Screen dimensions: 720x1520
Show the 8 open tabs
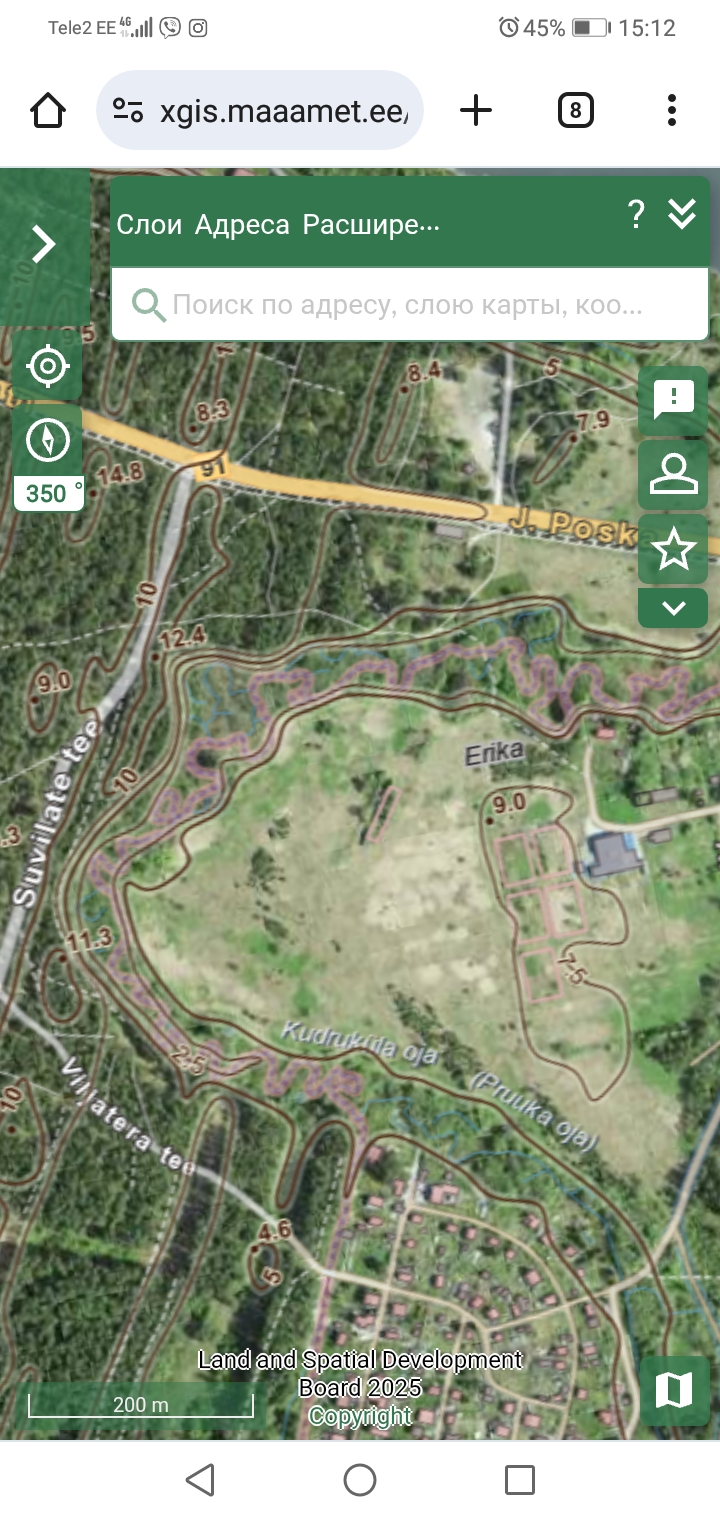pos(575,110)
